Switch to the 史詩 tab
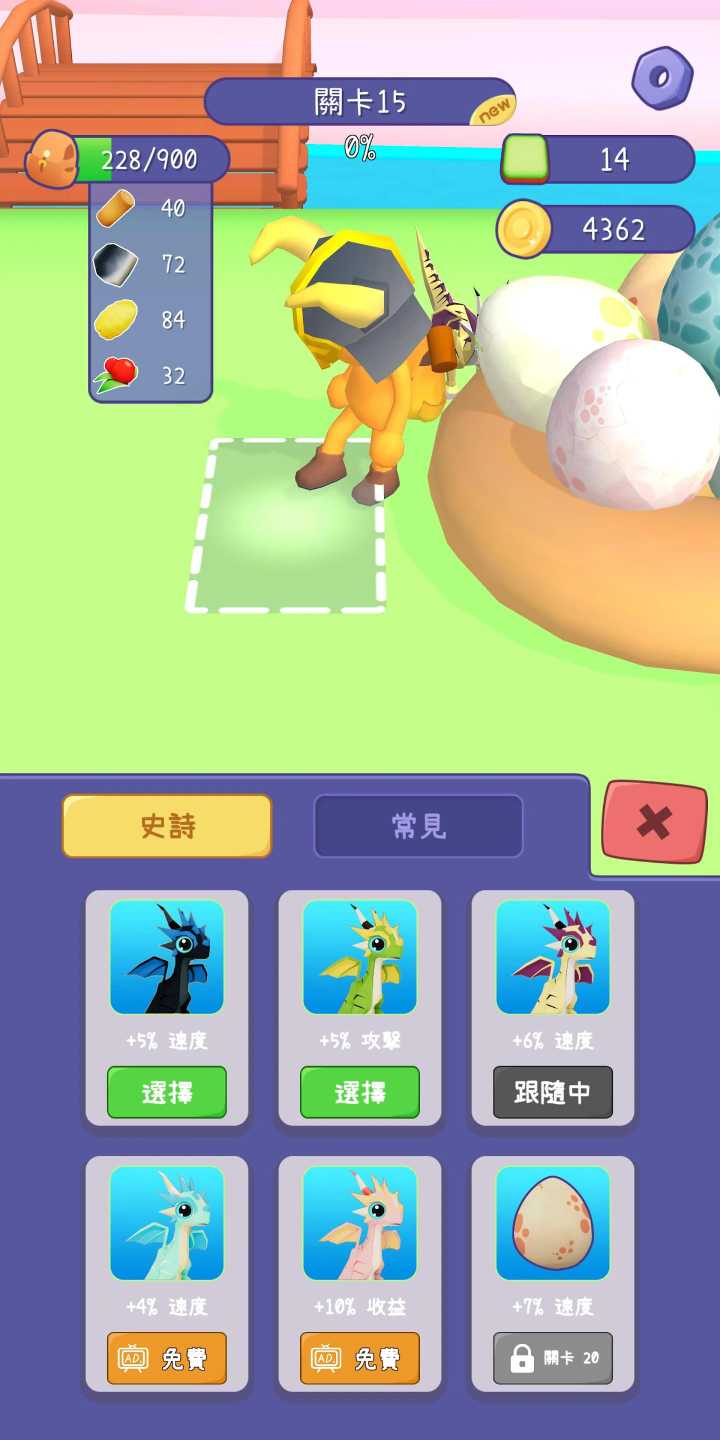 pyautogui.click(x=167, y=826)
